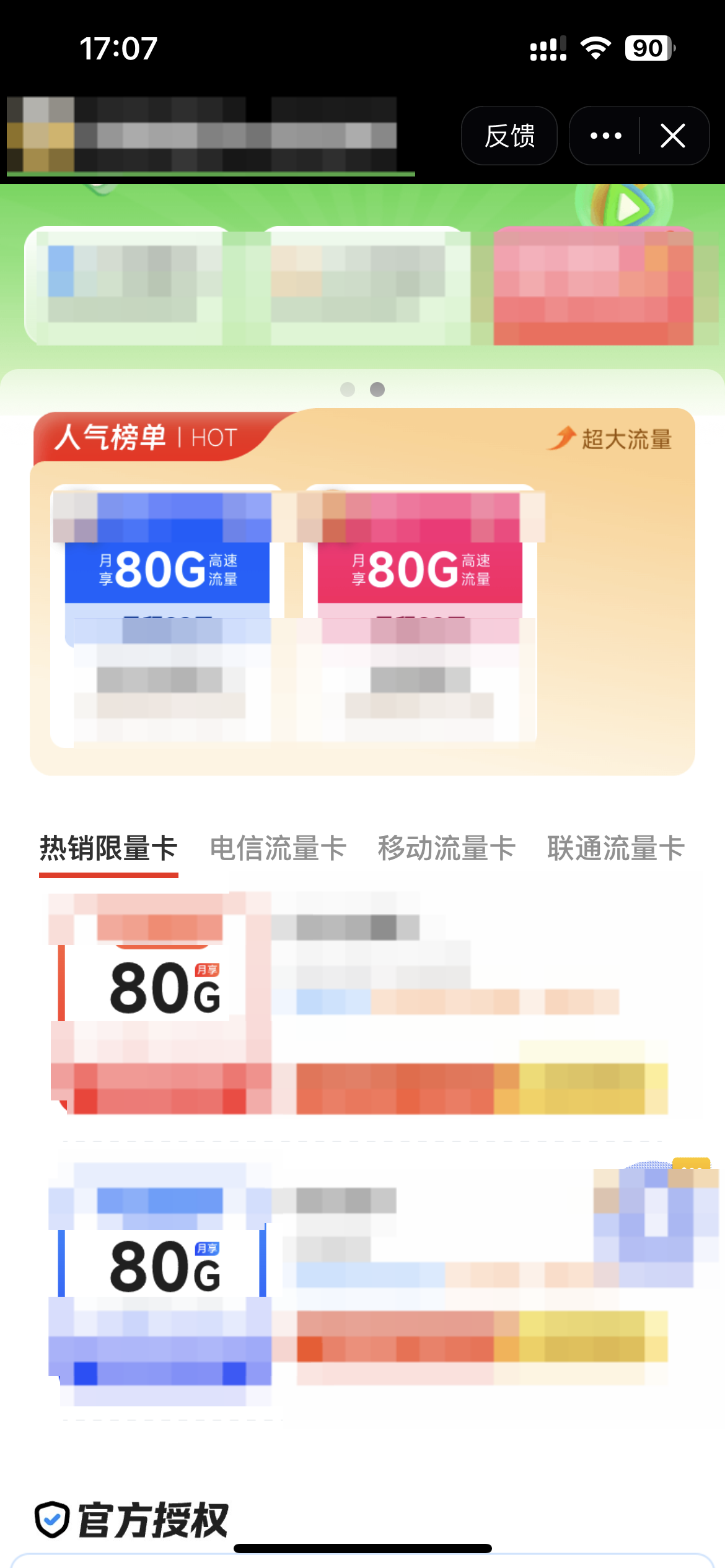Open the red 80G 月享 card listing

pos(359,1003)
